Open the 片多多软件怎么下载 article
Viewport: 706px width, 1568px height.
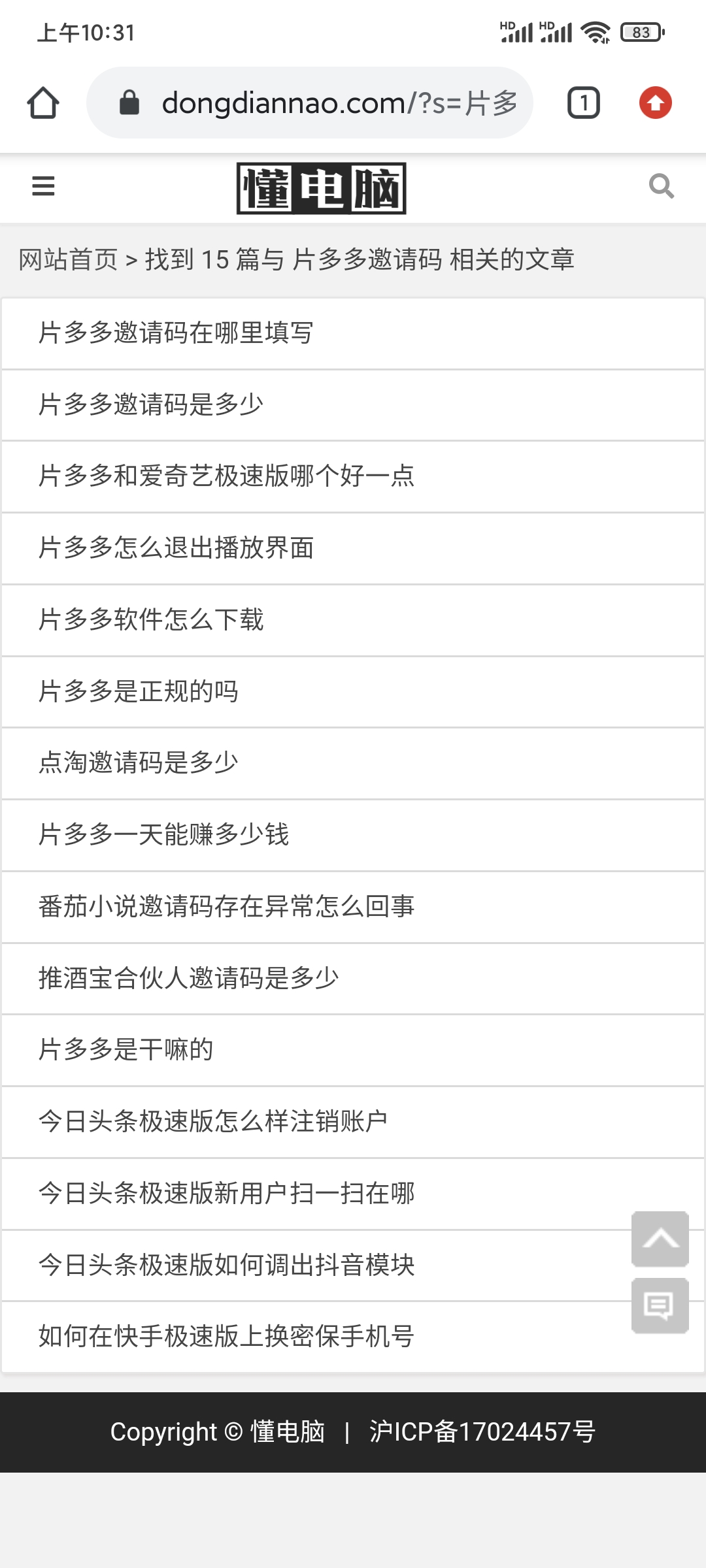coord(152,620)
